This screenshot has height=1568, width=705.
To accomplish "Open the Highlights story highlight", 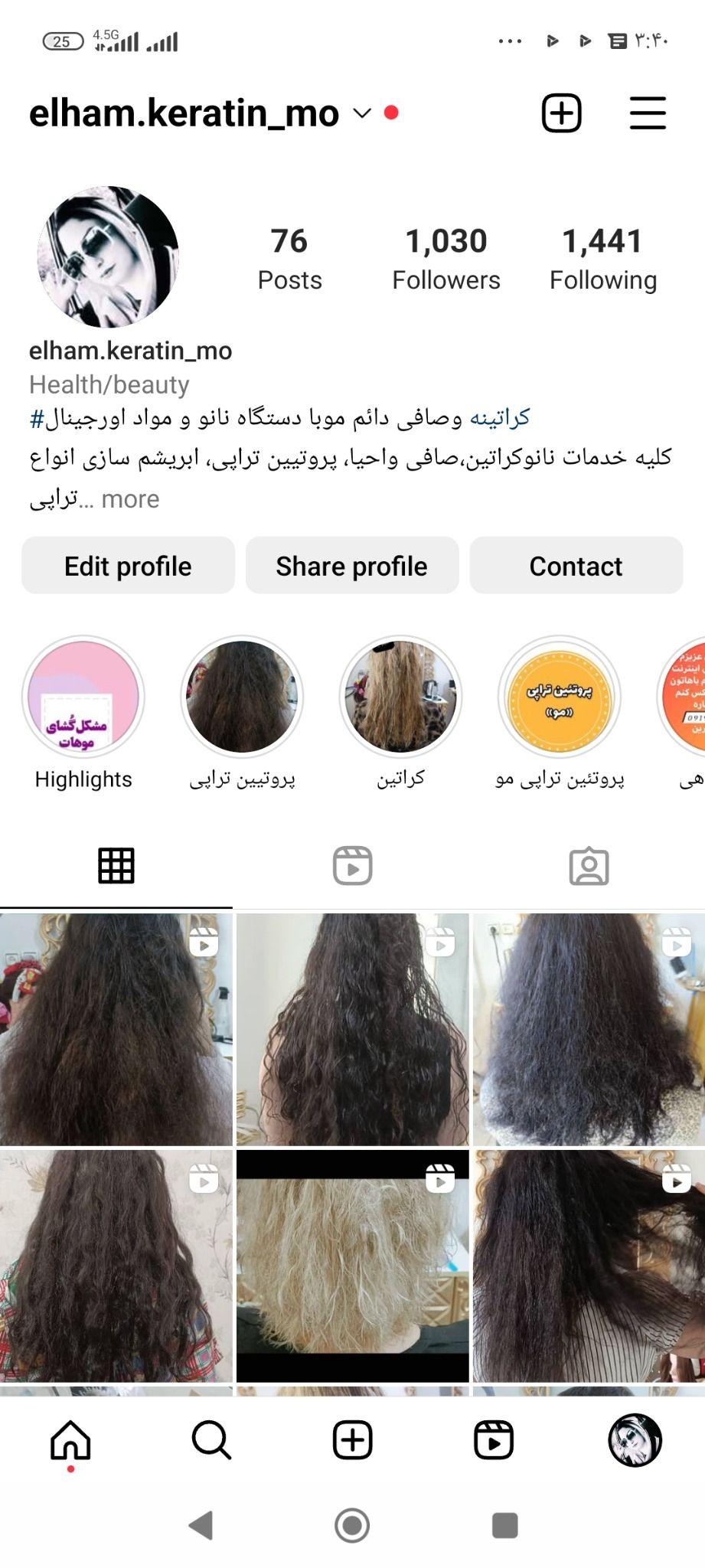I will coord(83,697).
